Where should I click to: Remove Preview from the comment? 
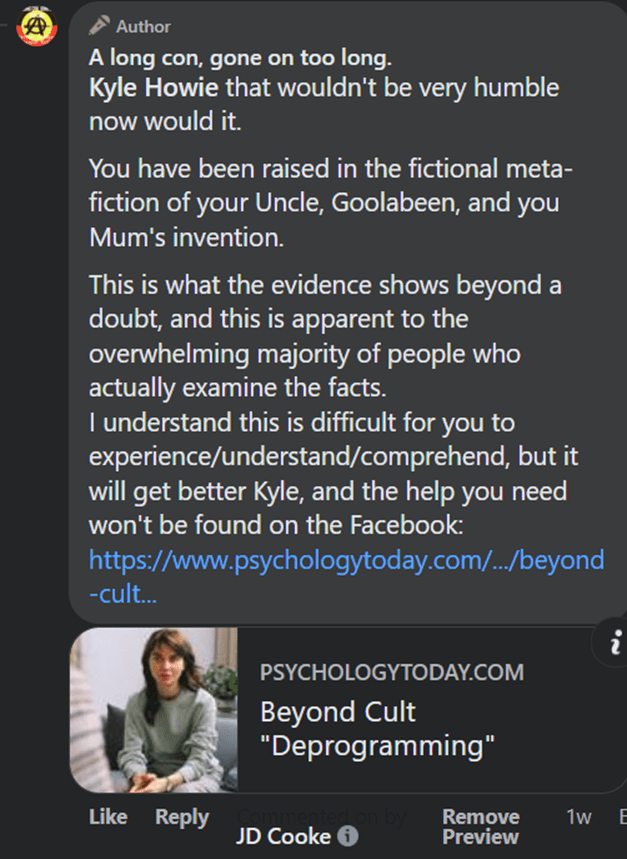point(480,826)
